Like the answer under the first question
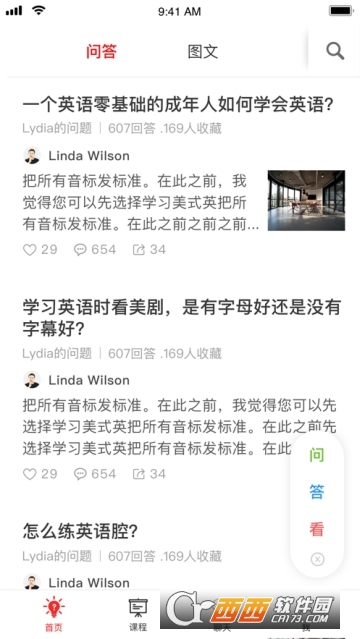 (x=40, y=249)
